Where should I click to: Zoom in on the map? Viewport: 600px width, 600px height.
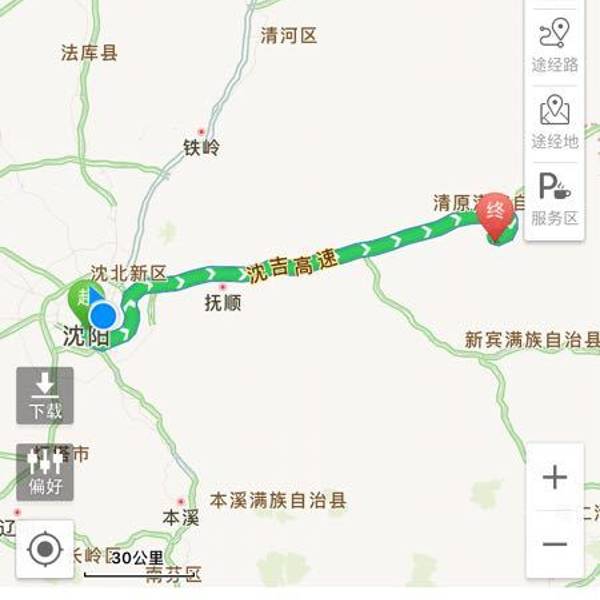[x=554, y=477]
